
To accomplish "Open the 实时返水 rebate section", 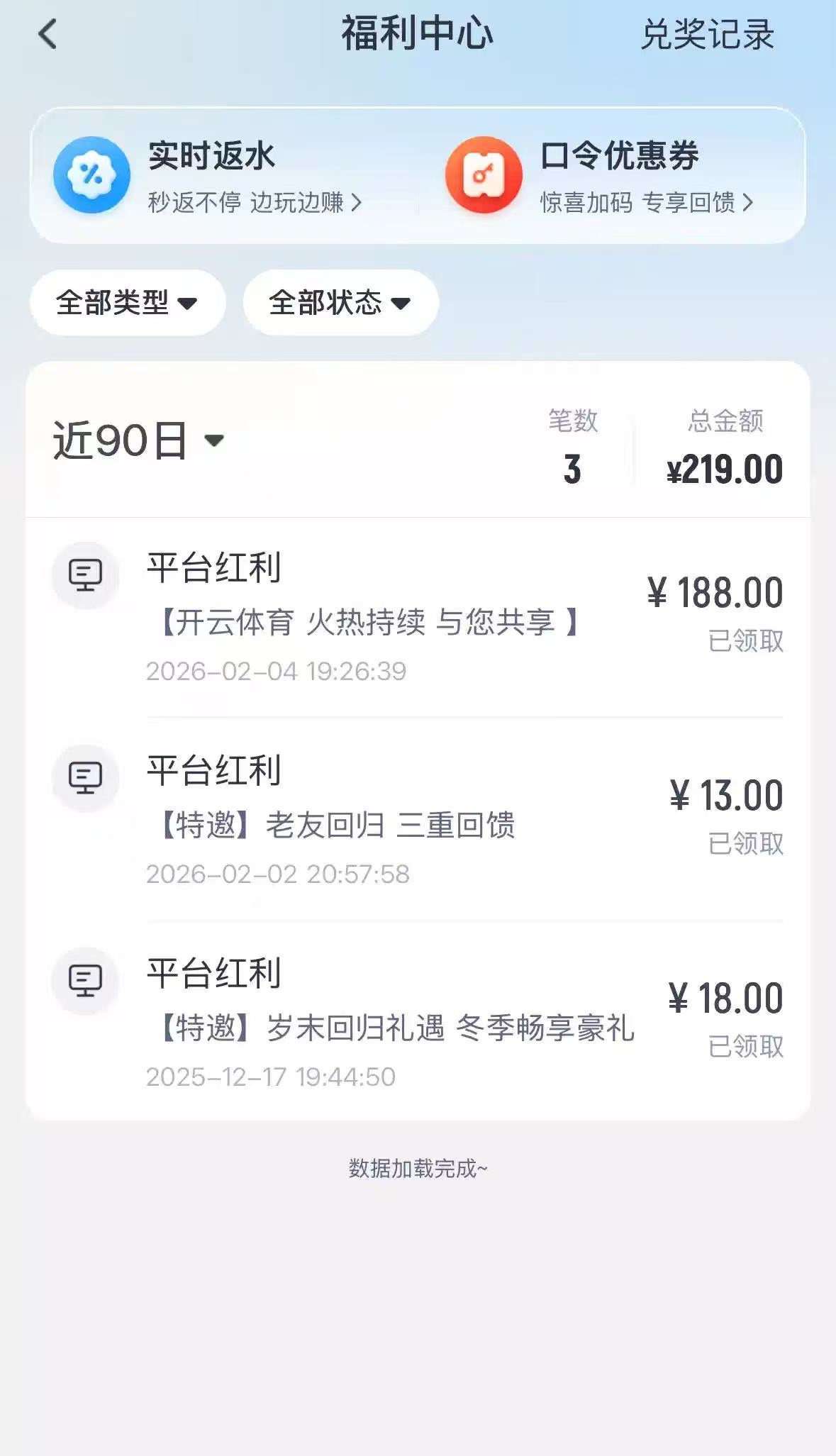I will click(x=213, y=176).
